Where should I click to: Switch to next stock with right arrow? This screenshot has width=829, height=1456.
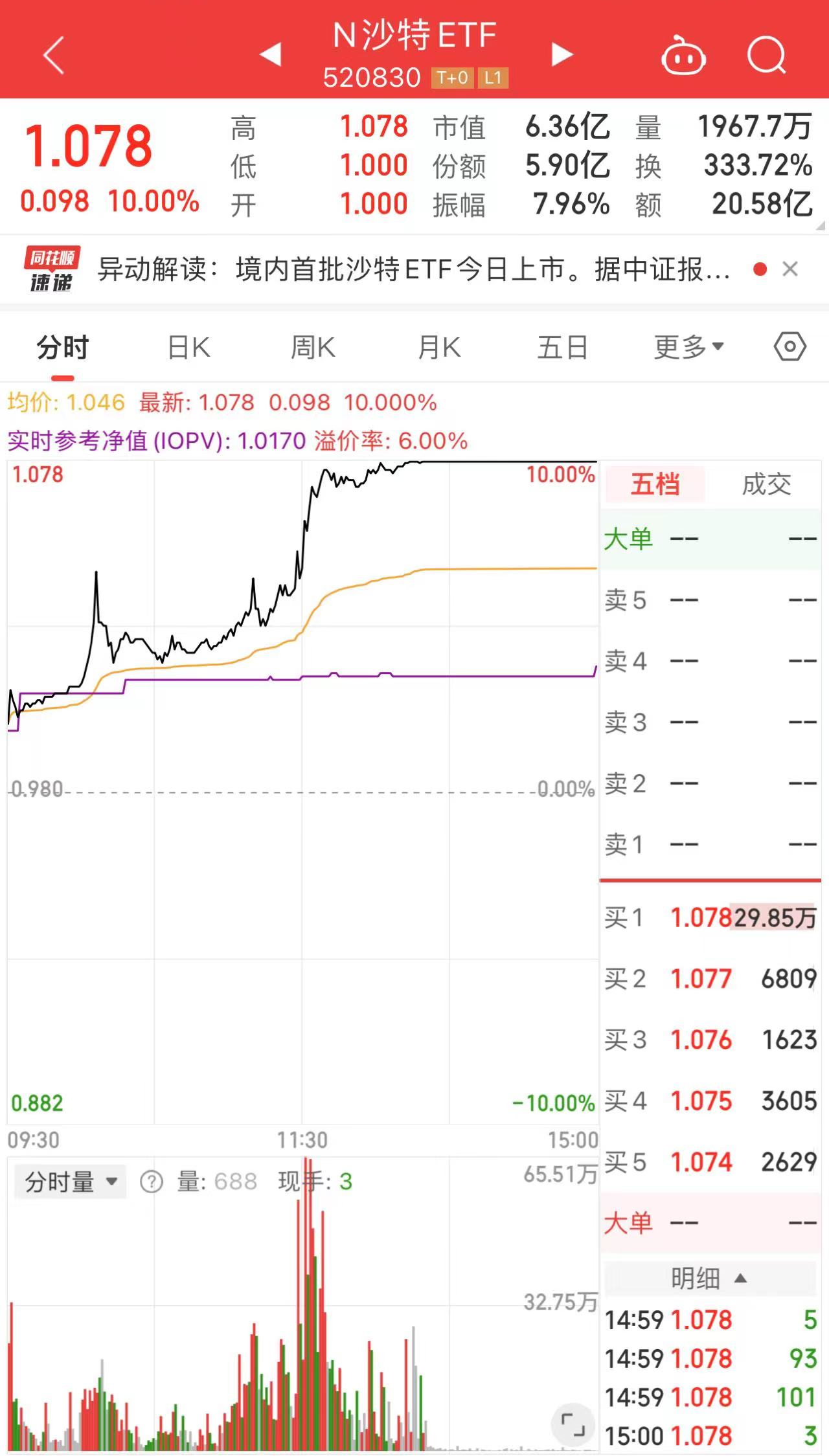click(561, 55)
